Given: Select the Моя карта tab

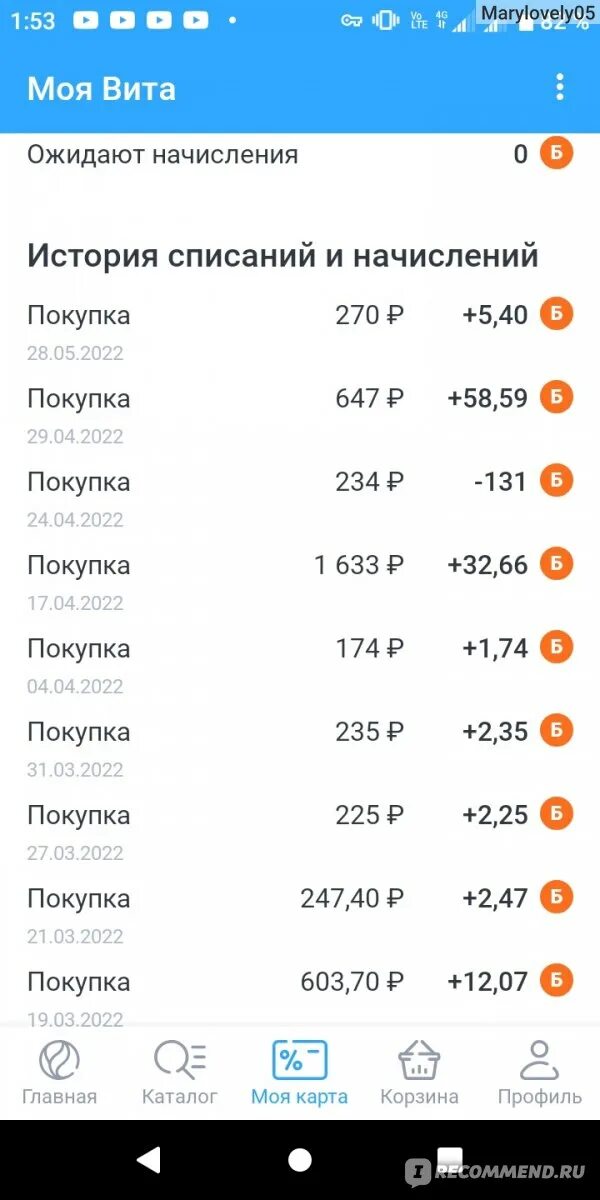Looking at the screenshot, I should tap(299, 1072).
